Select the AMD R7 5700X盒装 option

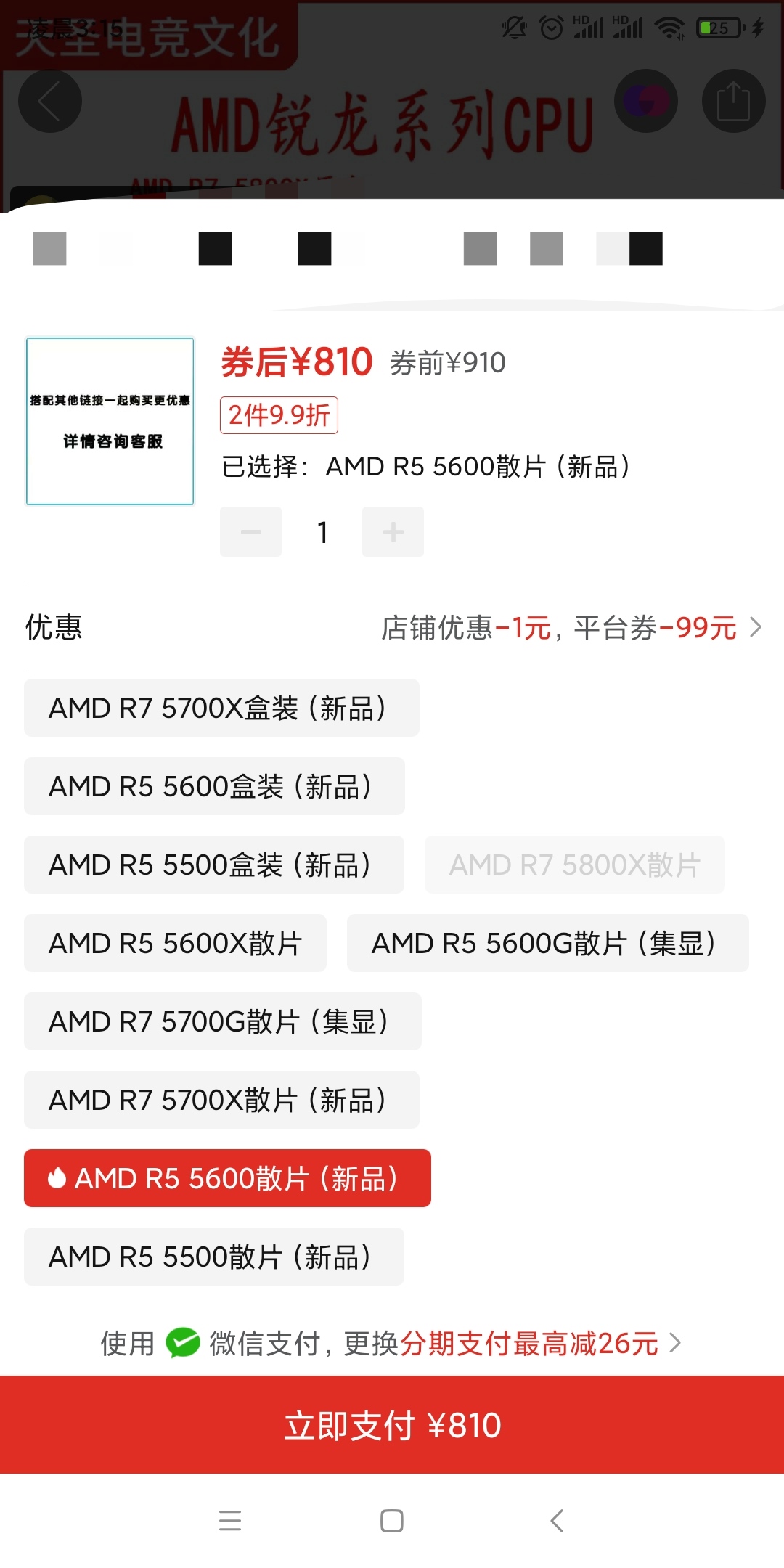(x=221, y=708)
